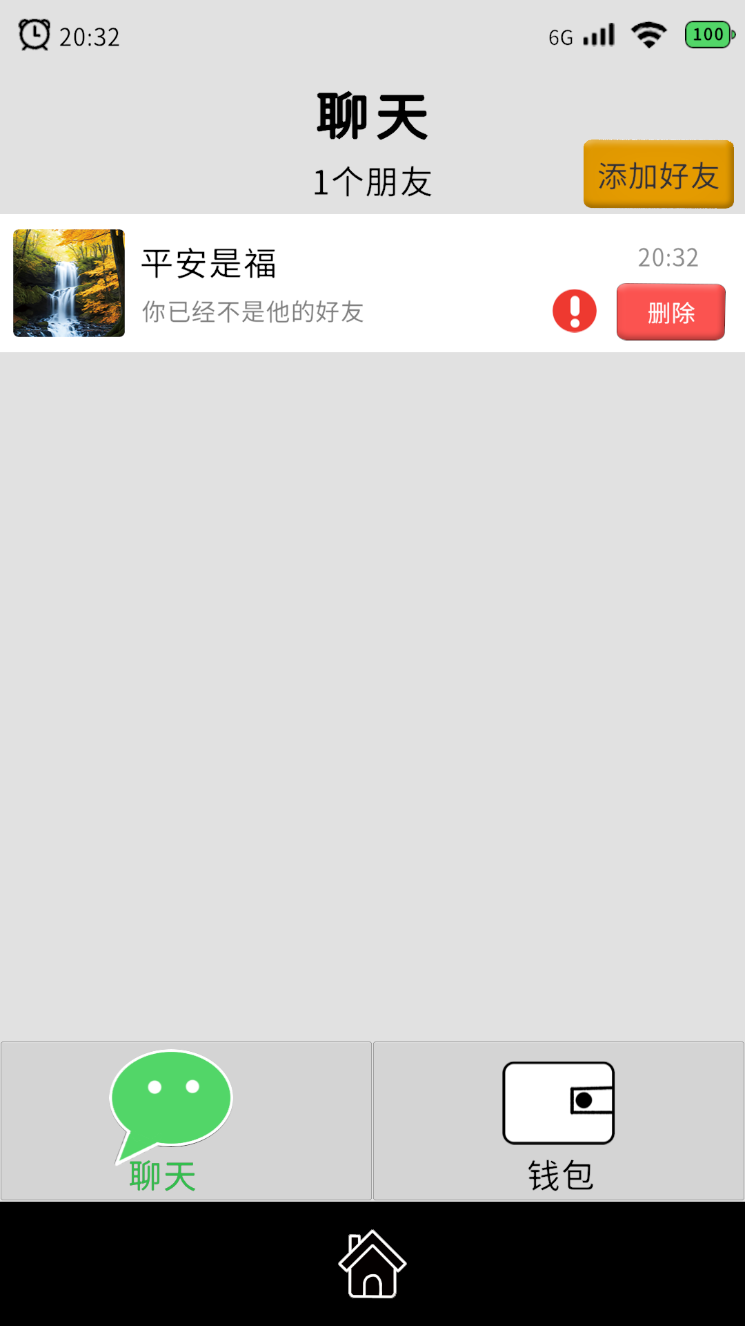Click the 添加好友 add friend button

[657, 174]
